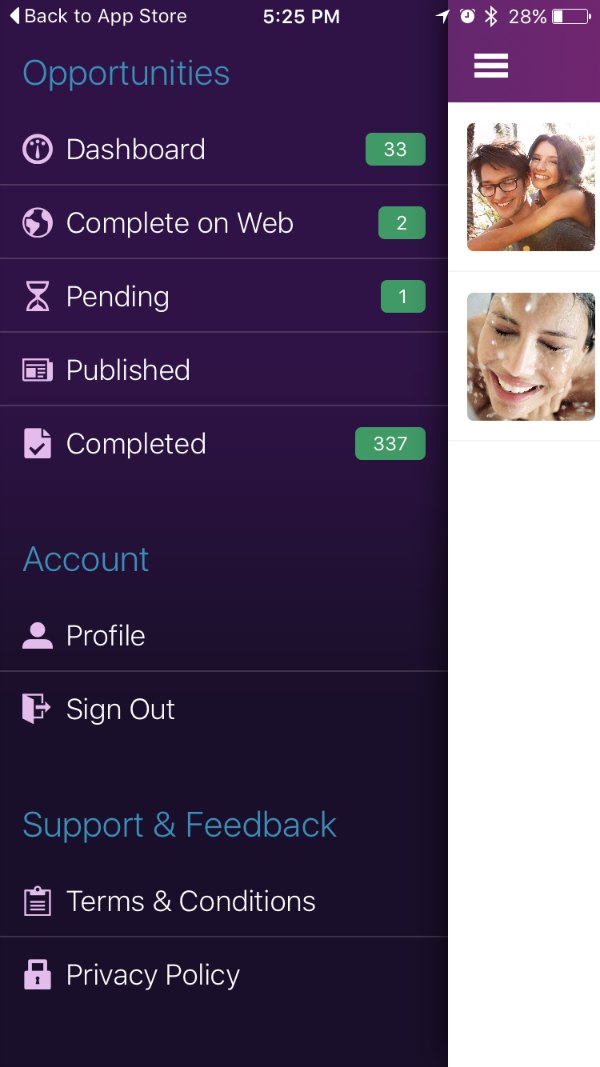Return via Back to App Store

tap(98, 16)
